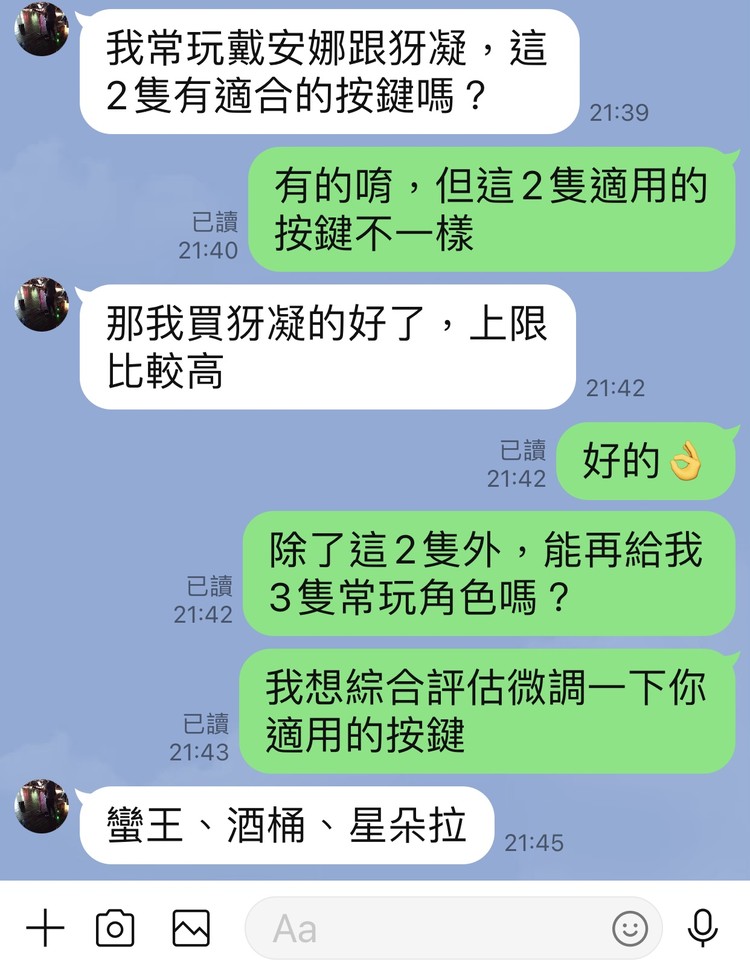Tap the 21:45 timestamp
Image resolution: width=750 pixels, height=973 pixels.
[534, 842]
